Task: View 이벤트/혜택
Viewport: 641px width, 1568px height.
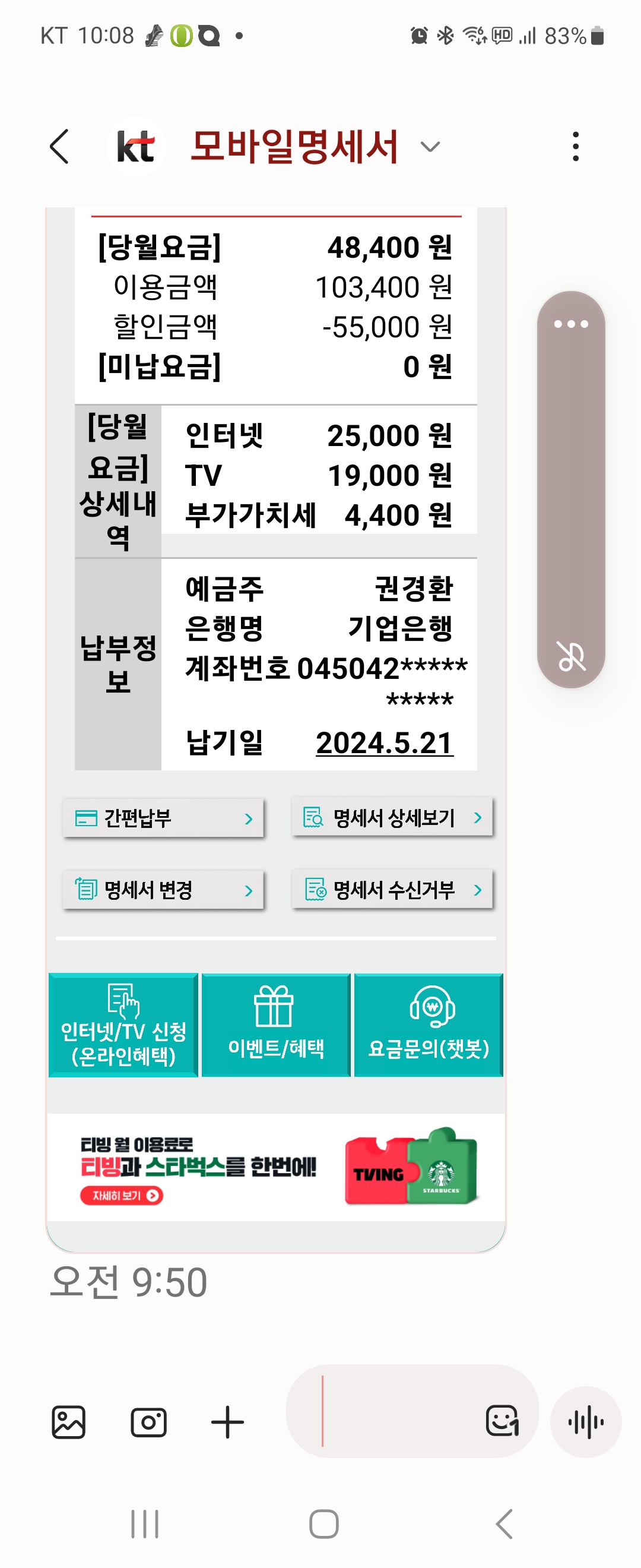Action: (275, 1026)
